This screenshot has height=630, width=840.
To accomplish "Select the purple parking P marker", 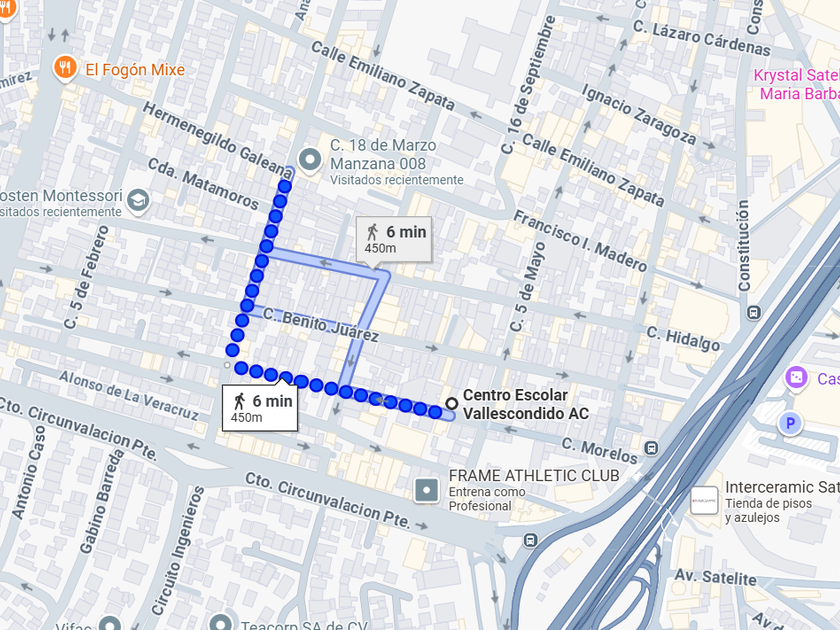I will pyautogui.click(x=790, y=424).
